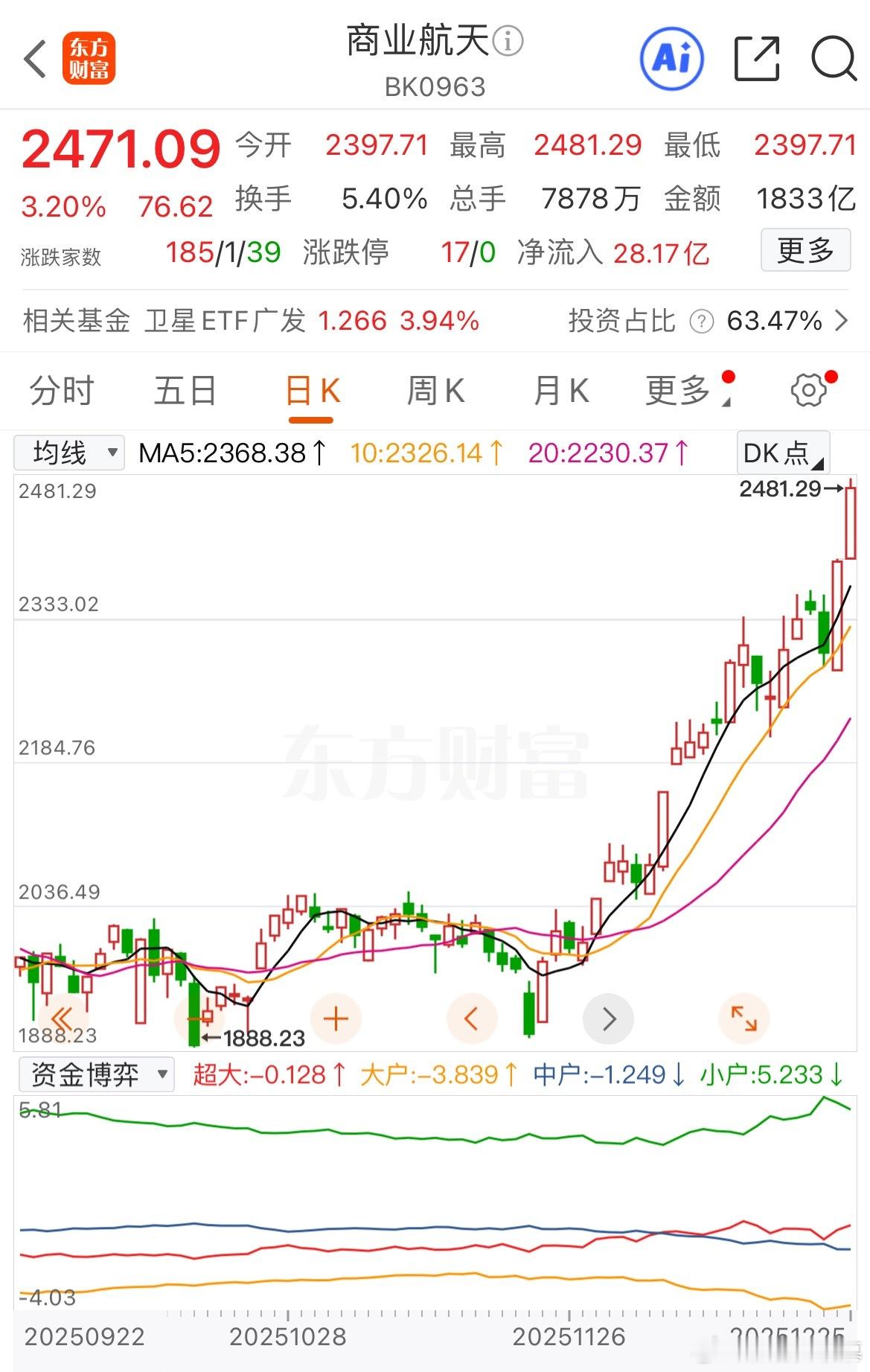Switch to the 周K tab

click(436, 389)
